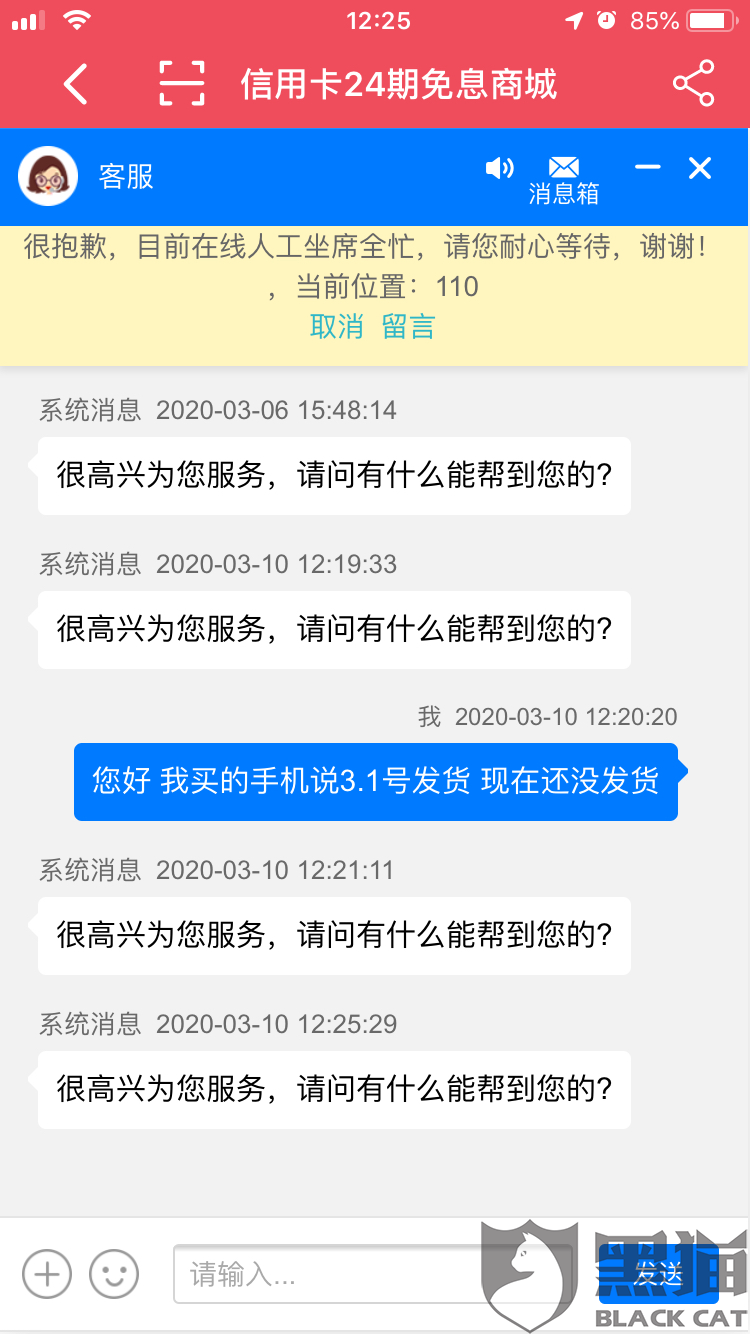This screenshot has width=750, height=1334.
Task: Open the 消息箱 inbox
Action: point(564,178)
